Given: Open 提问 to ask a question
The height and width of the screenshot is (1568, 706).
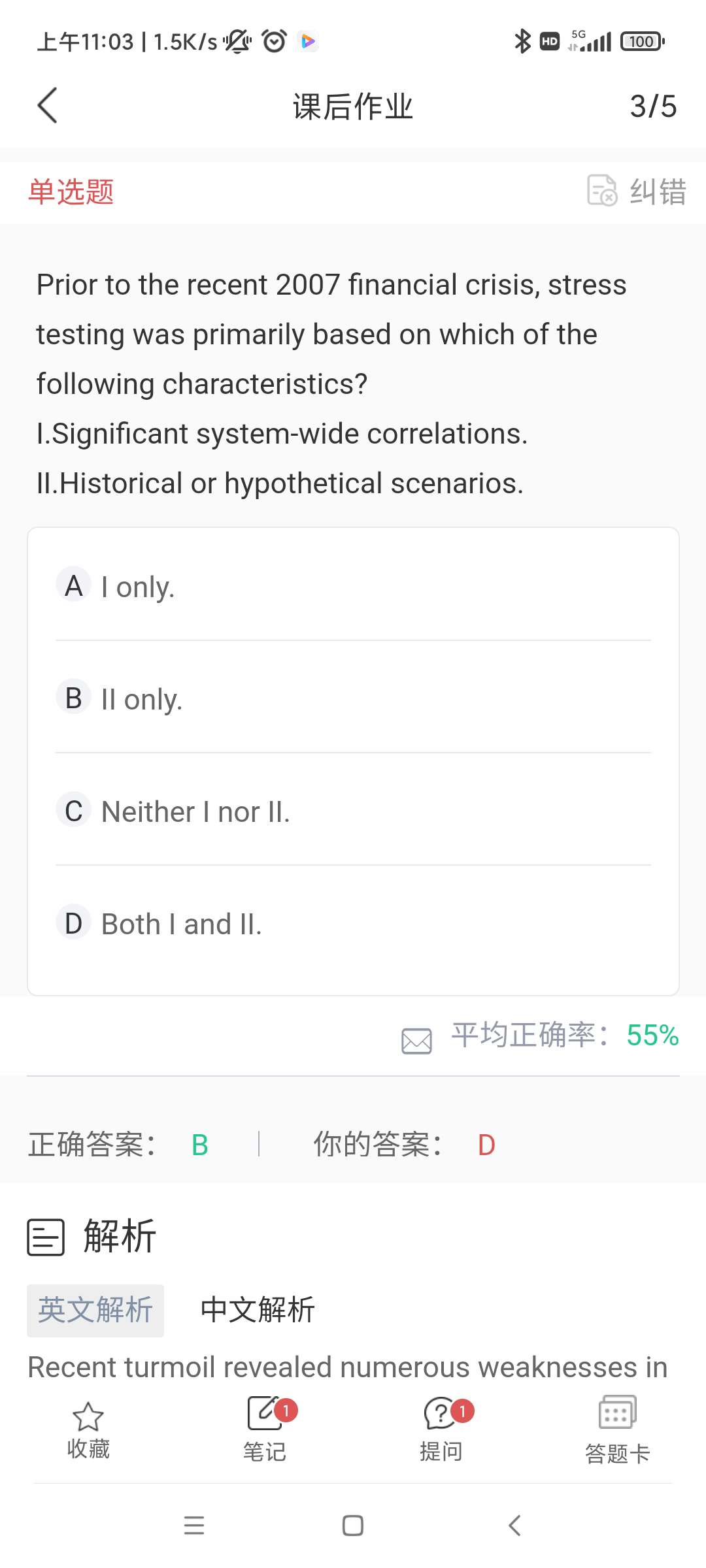Looking at the screenshot, I should [441, 1430].
